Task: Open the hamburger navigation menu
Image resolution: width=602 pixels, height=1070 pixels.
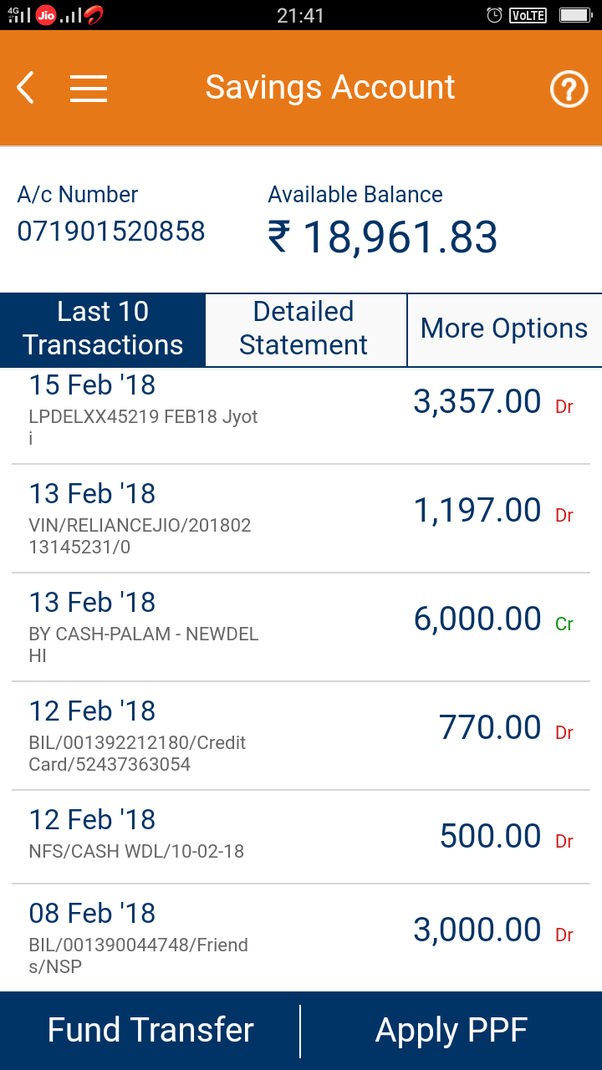Action: [x=88, y=88]
